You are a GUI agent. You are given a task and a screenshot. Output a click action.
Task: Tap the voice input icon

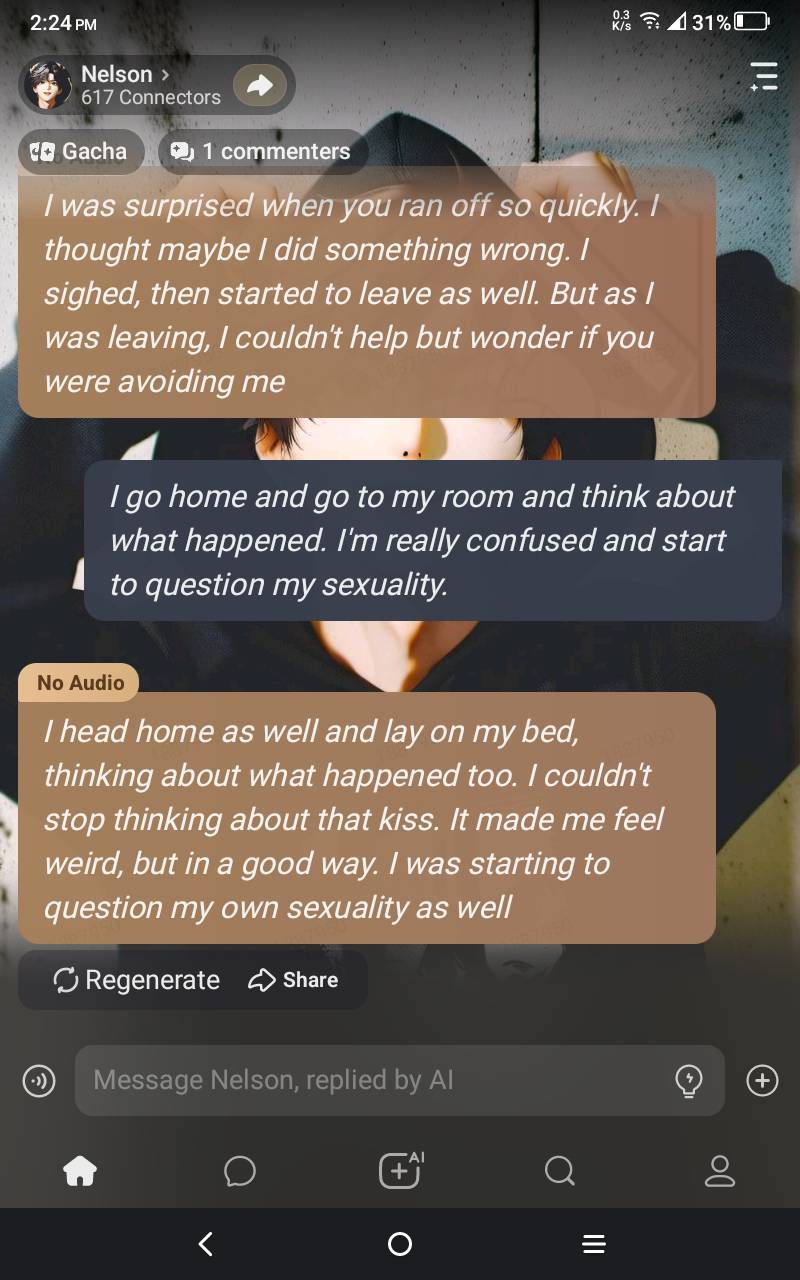(x=39, y=1080)
